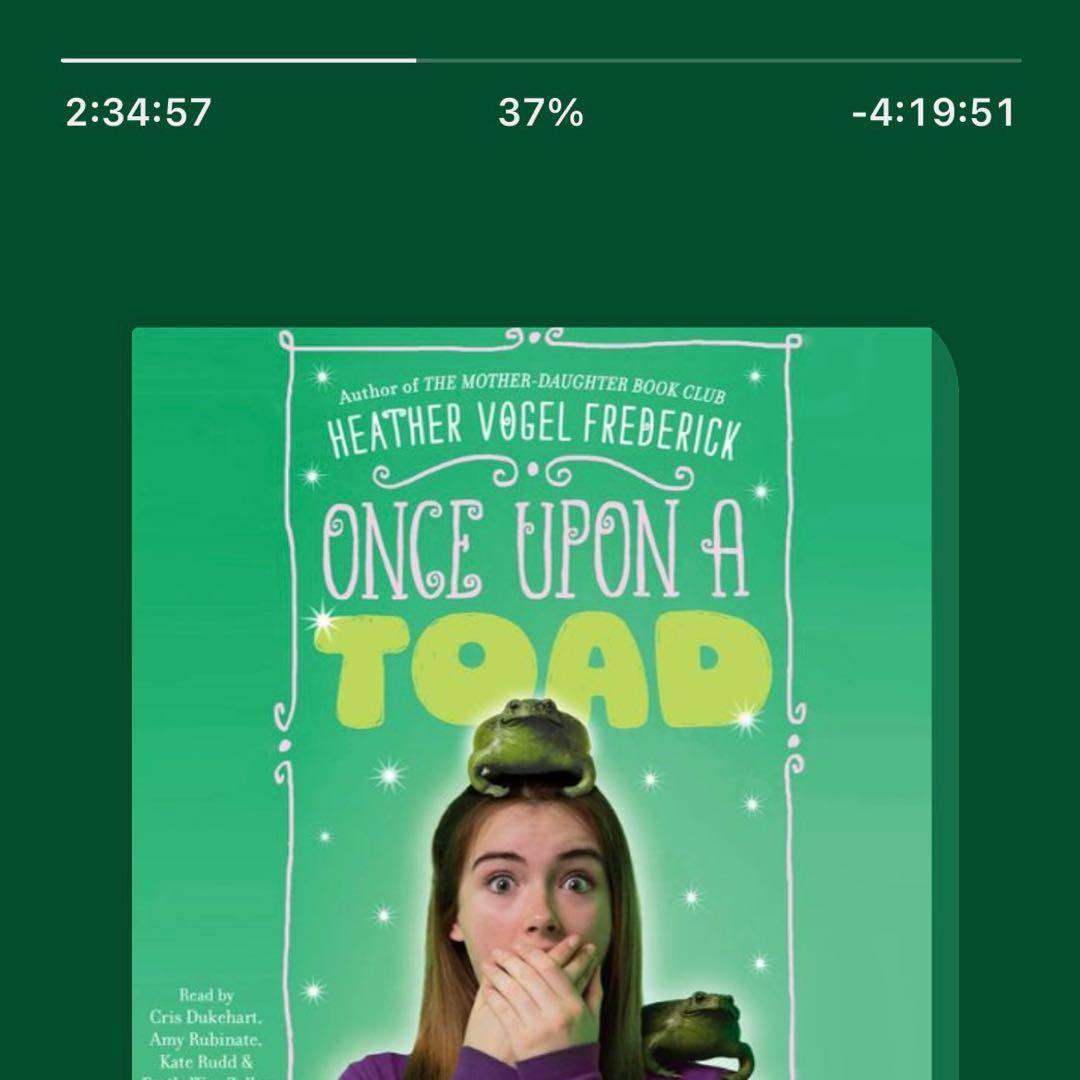1080x1080 pixels.
Task: Tap the Once Upon a Toad cover
Action: (x=540, y=700)
